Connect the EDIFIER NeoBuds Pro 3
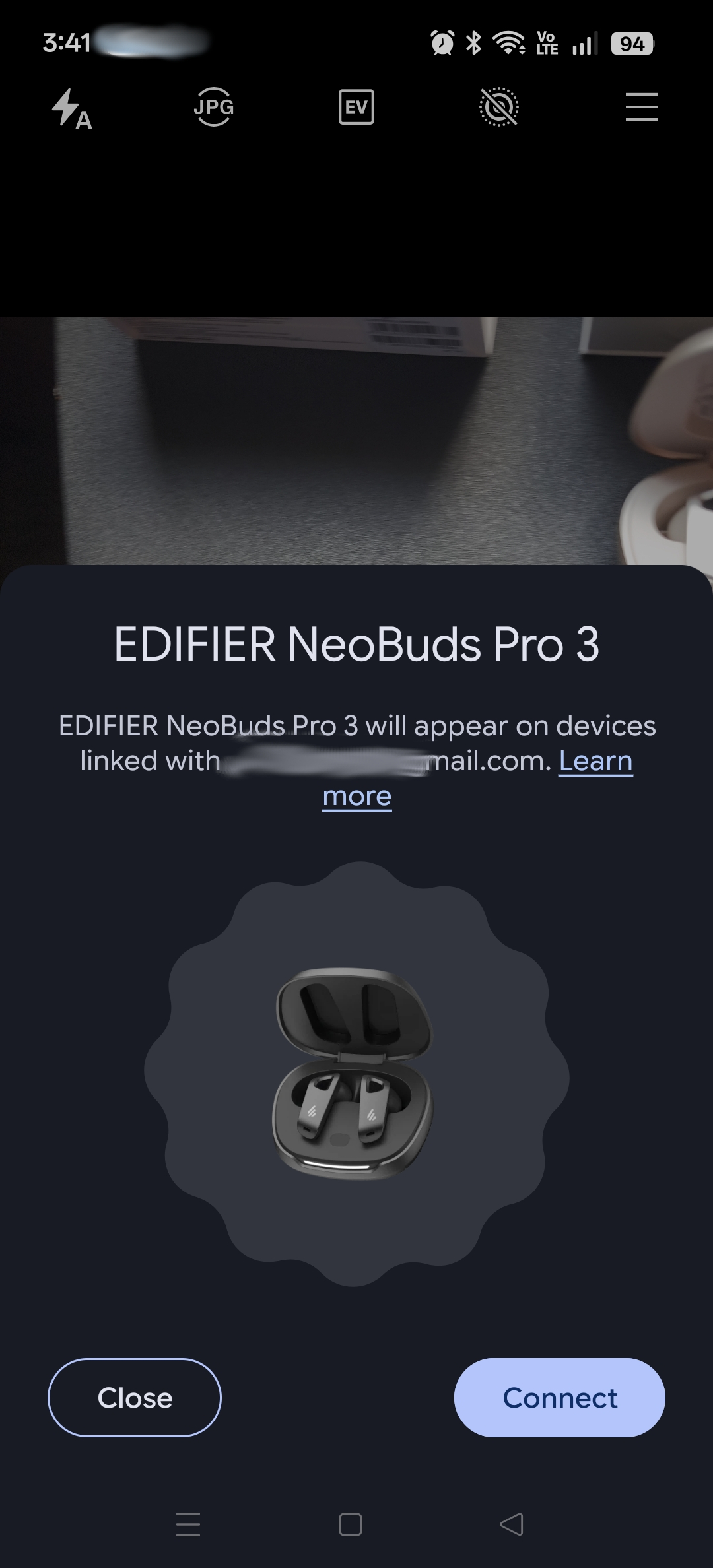The image size is (713, 1568). point(559,1397)
